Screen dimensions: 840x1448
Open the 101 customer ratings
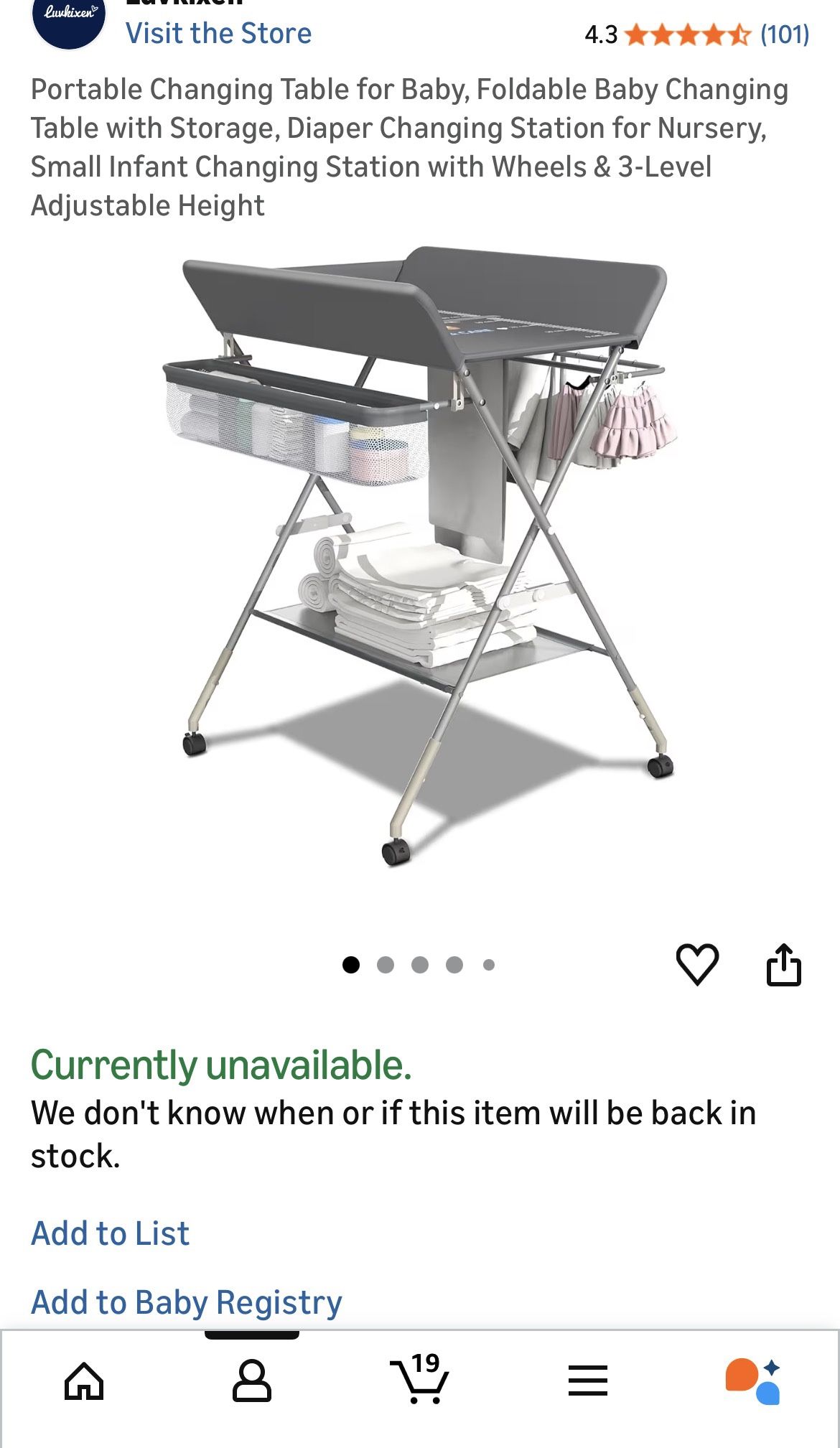pyautogui.click(x=784, y=34)
